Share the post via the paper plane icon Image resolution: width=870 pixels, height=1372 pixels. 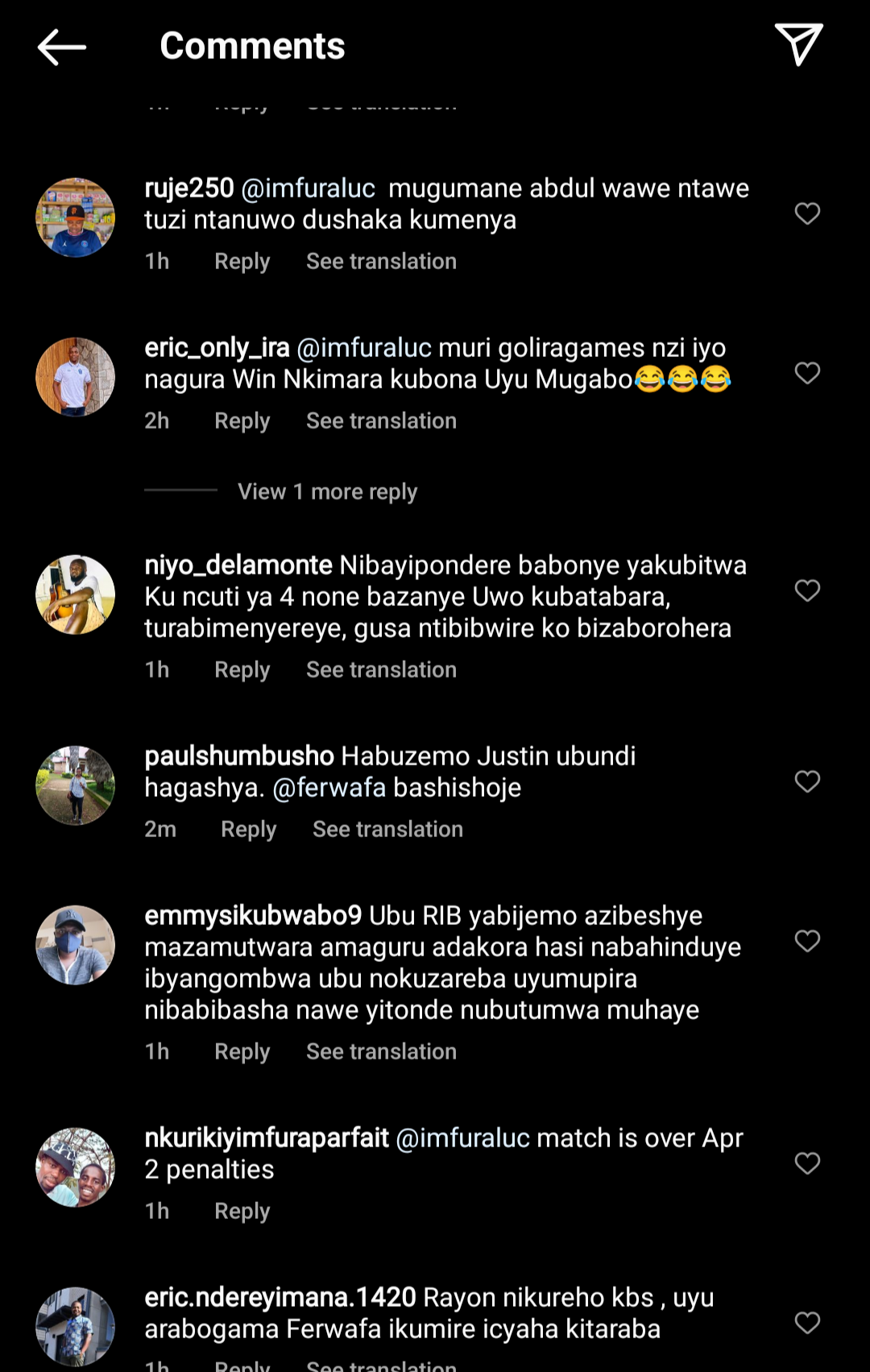coord(797,44)
